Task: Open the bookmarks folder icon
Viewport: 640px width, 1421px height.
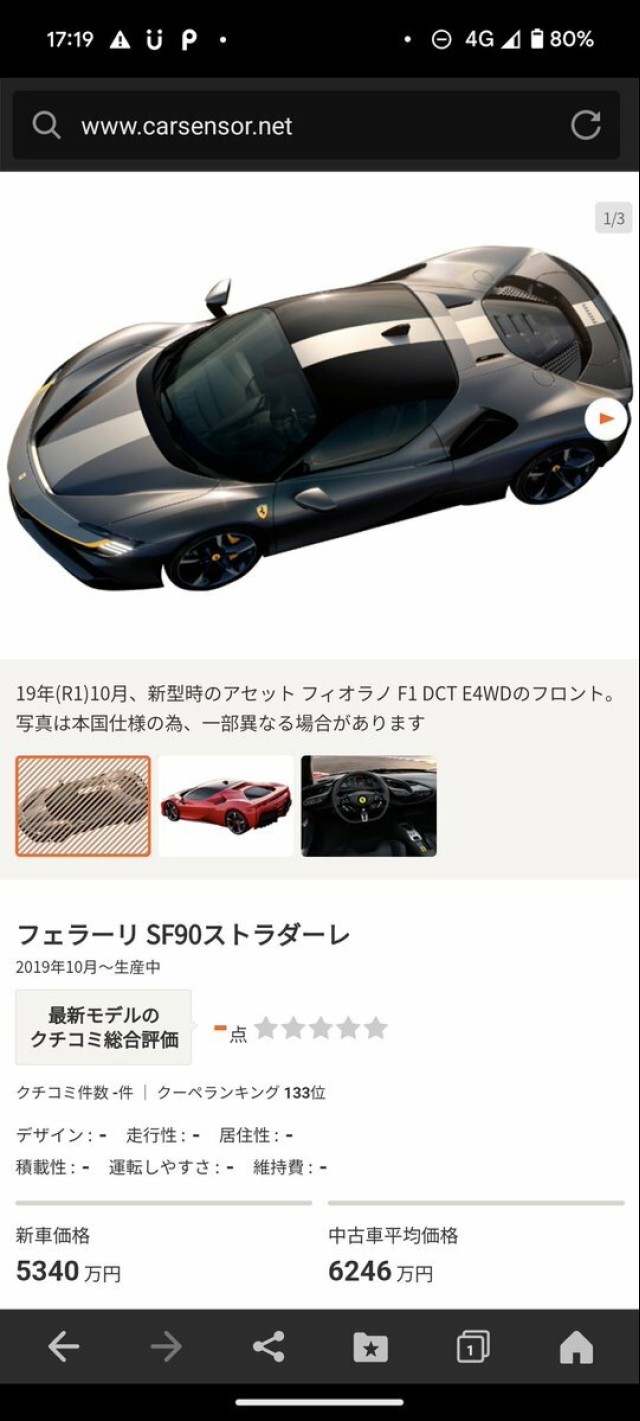Action: (x=371, y=1347)
